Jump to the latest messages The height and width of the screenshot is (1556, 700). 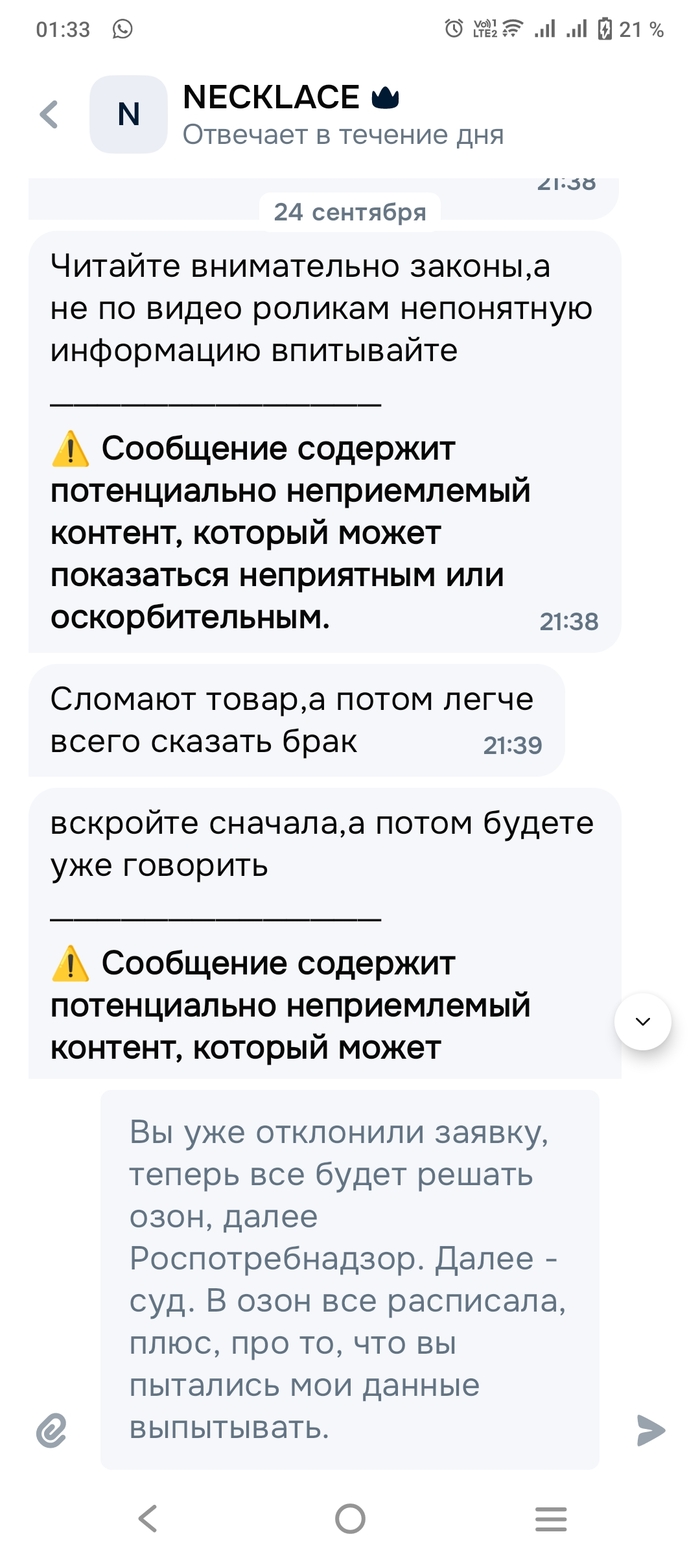click(x=643, y=1021)
